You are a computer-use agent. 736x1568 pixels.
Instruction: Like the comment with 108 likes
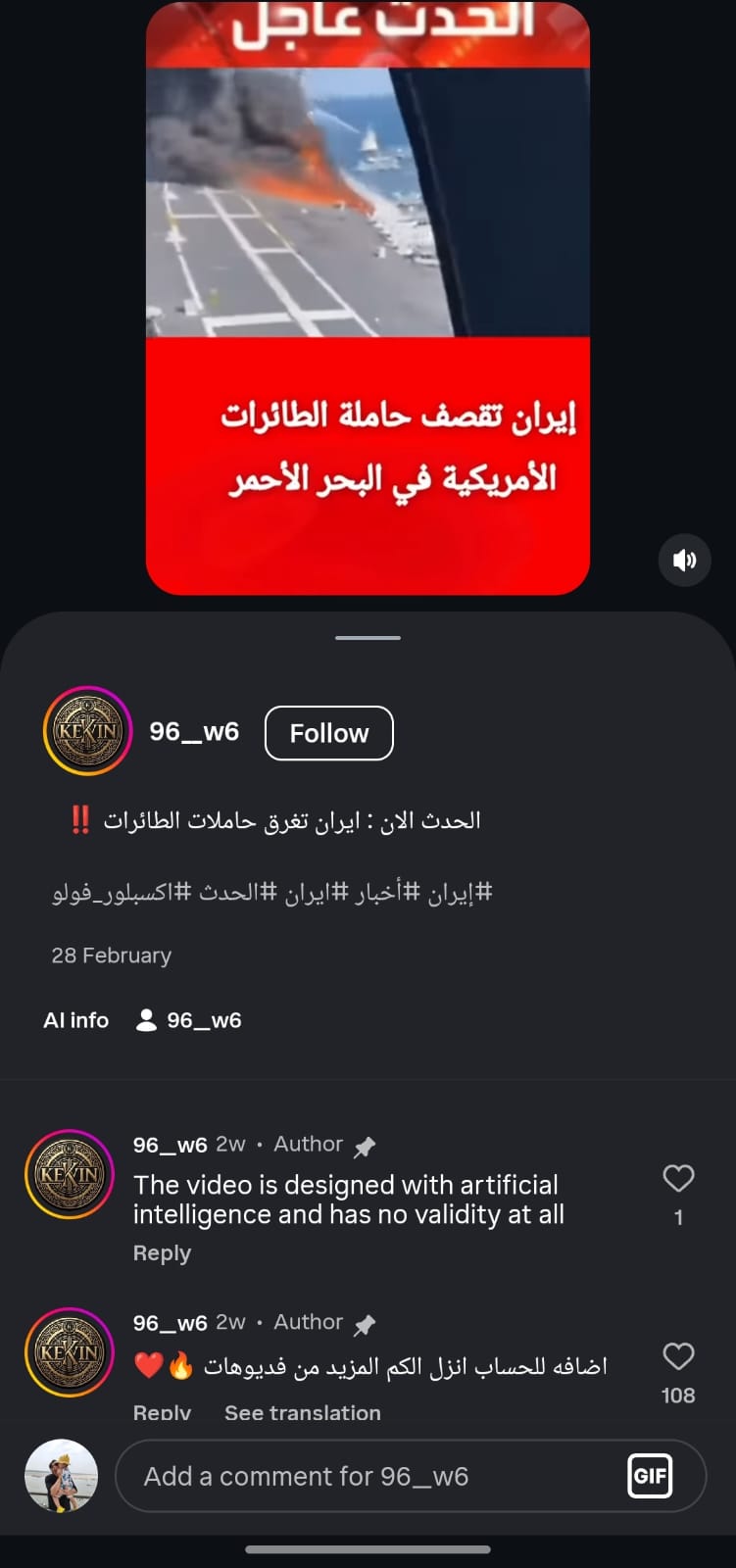[x=678, y=1356]
